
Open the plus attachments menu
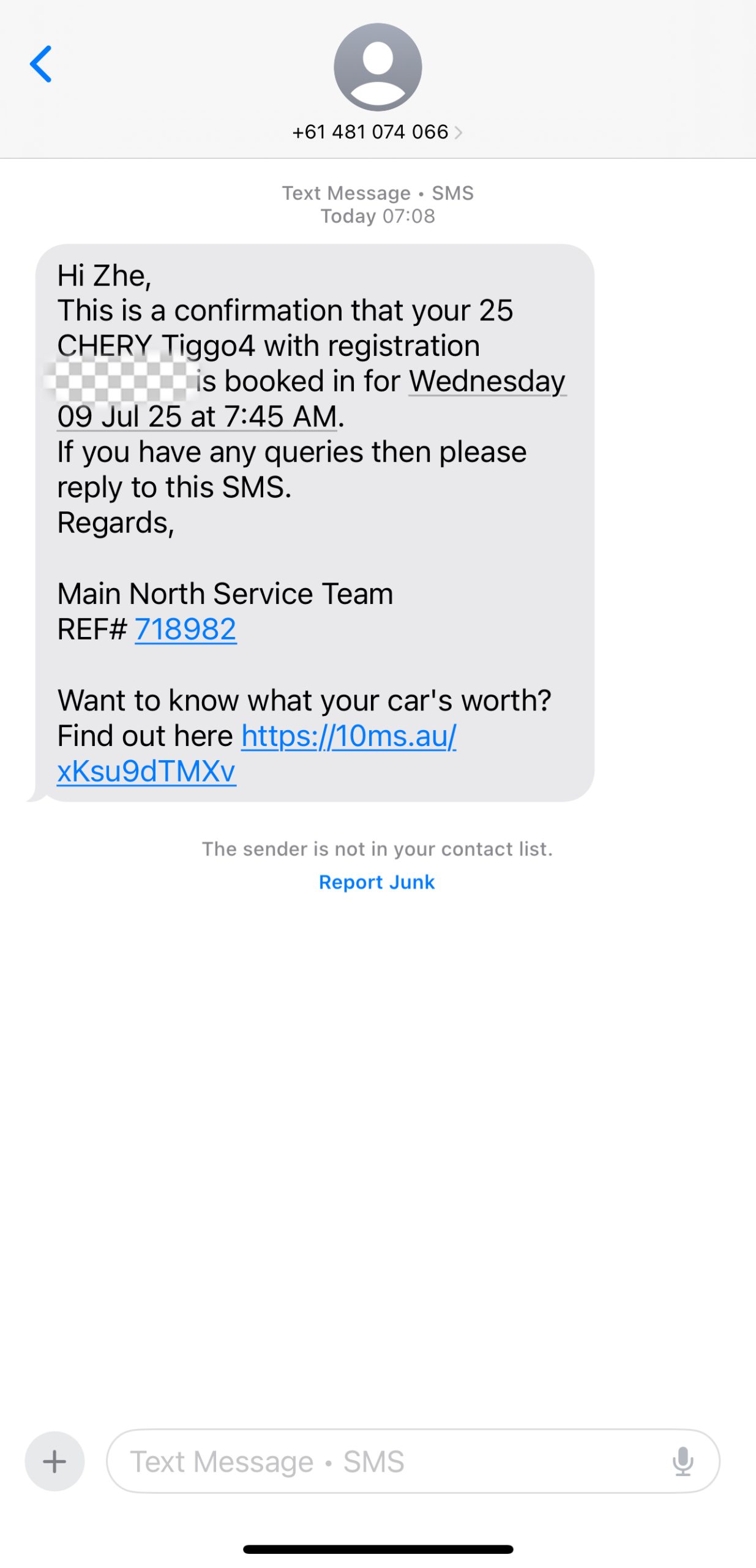54,1461
